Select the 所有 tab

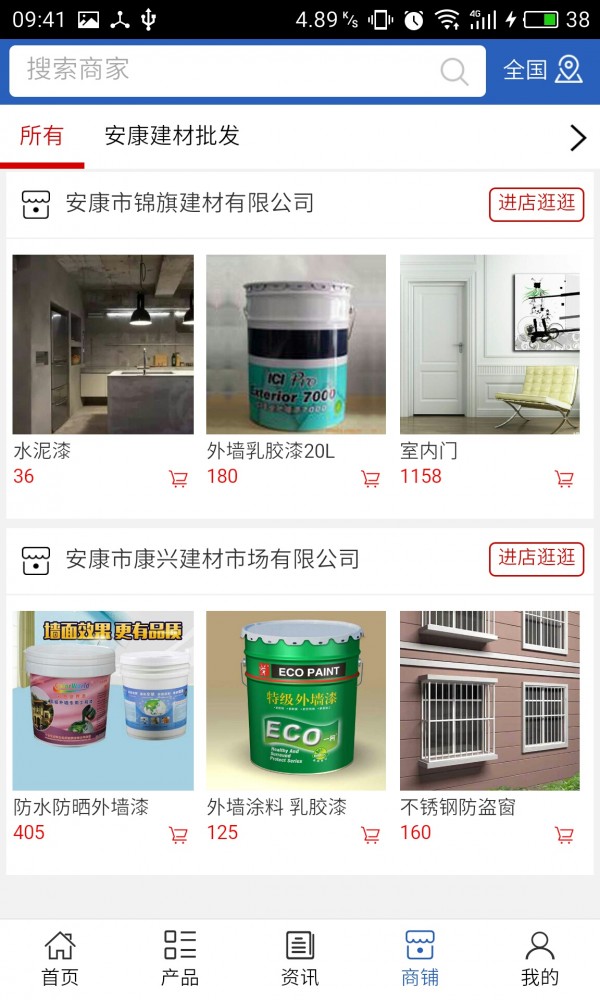(41, 137)
